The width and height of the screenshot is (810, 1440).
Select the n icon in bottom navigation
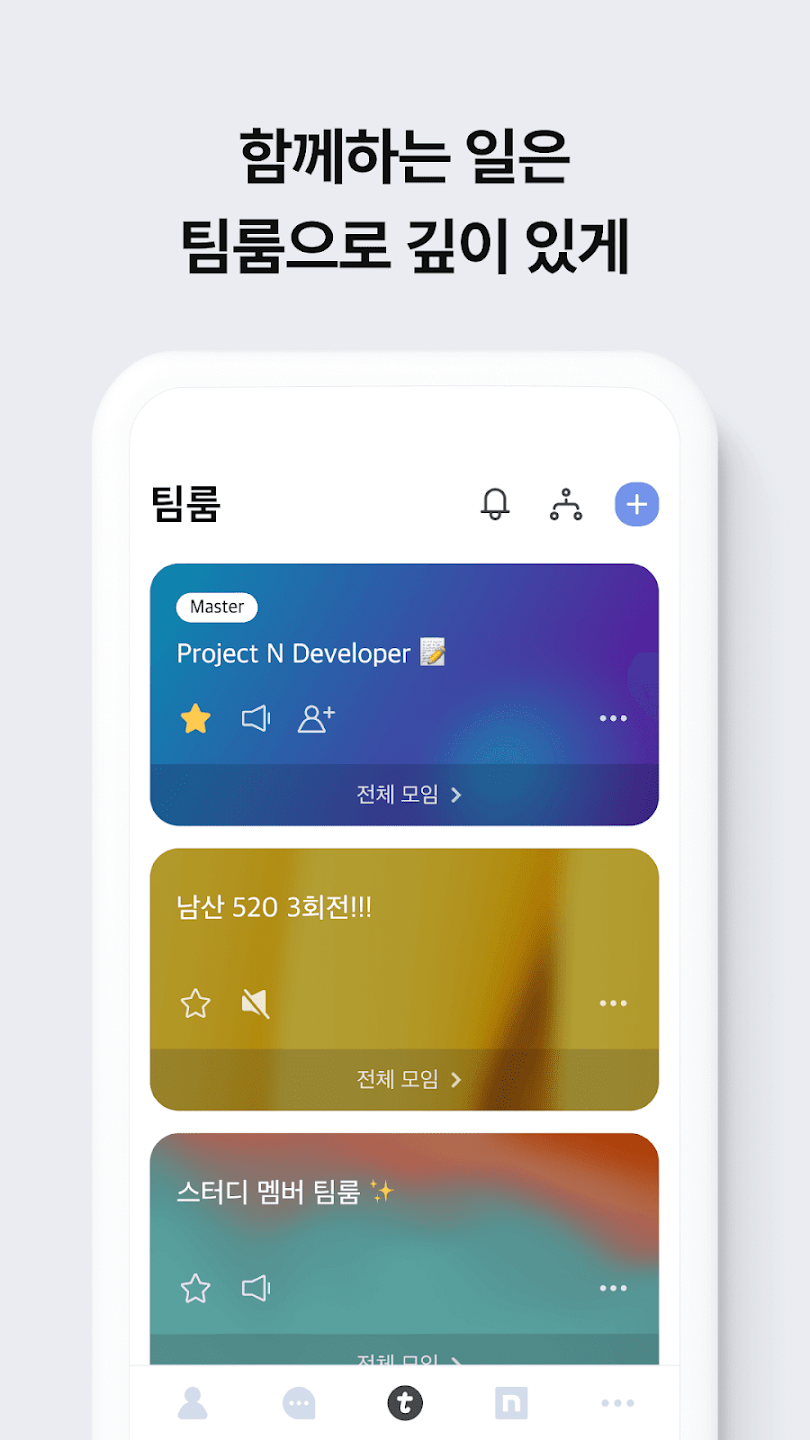click(x=511, y=1403)
